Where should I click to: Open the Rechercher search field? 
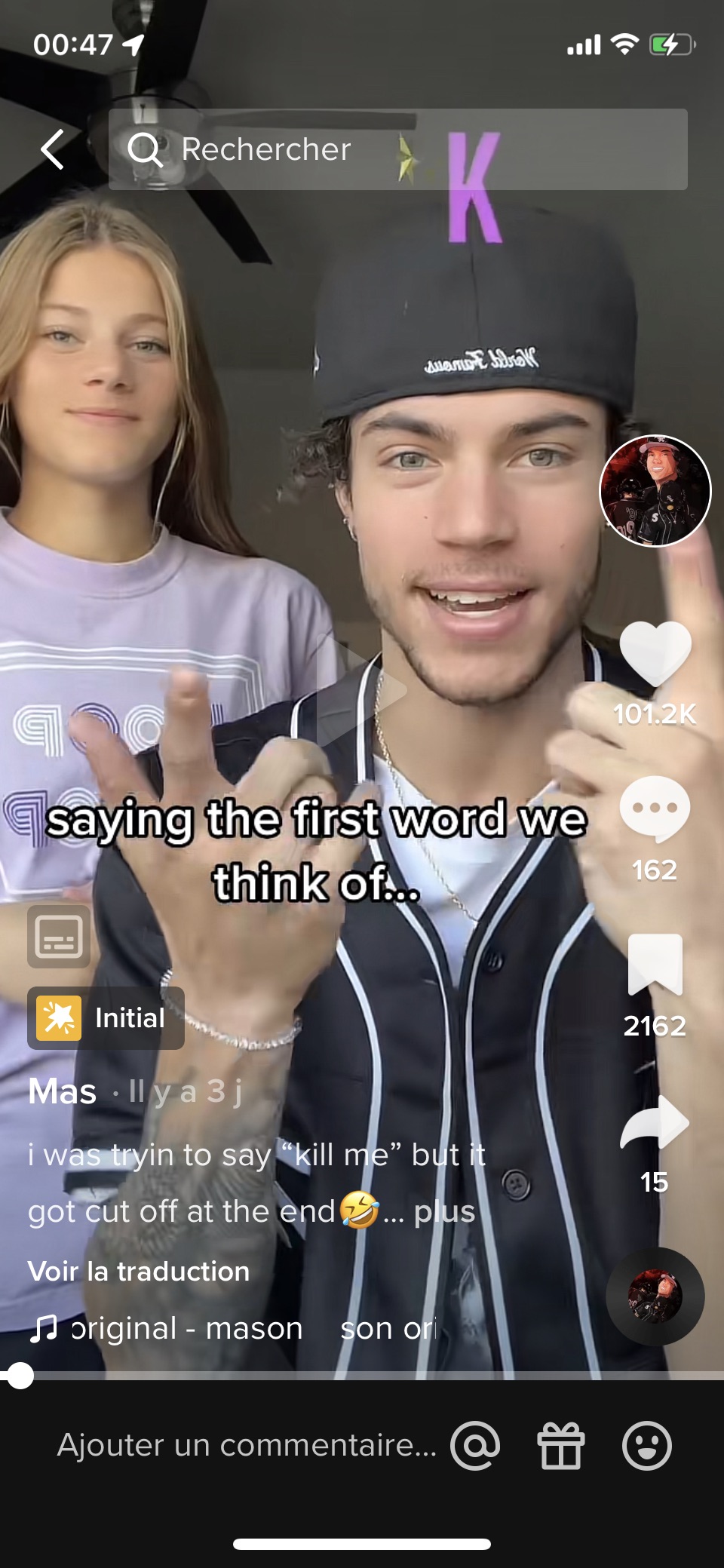397,149
